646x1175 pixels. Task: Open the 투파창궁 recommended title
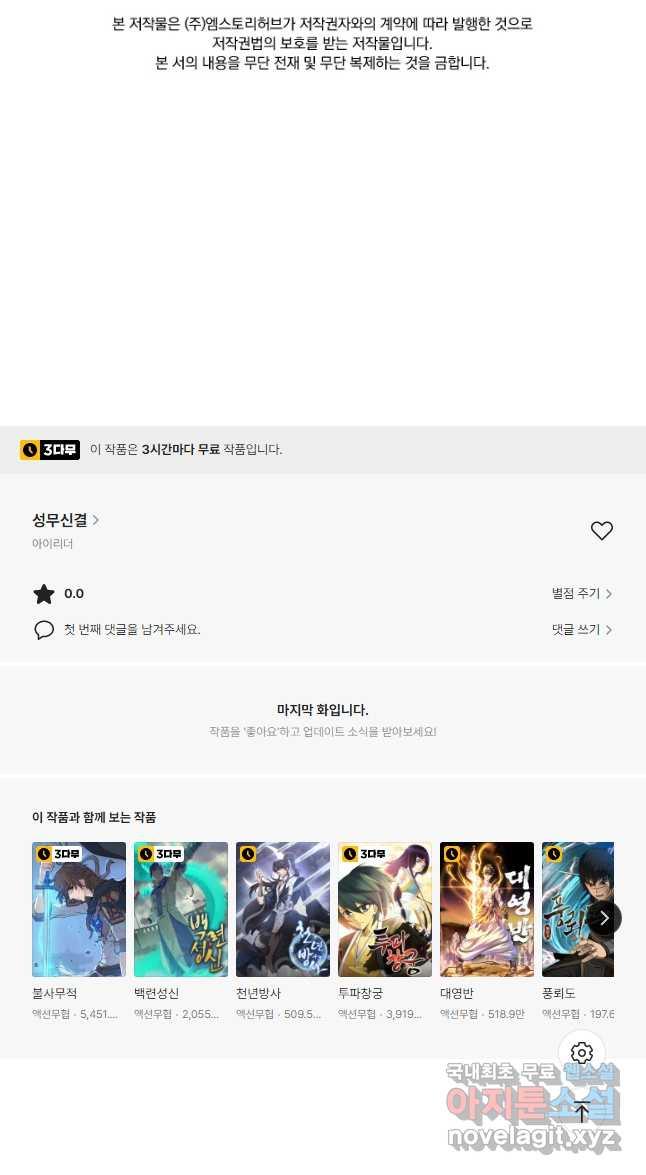[385, 909]
